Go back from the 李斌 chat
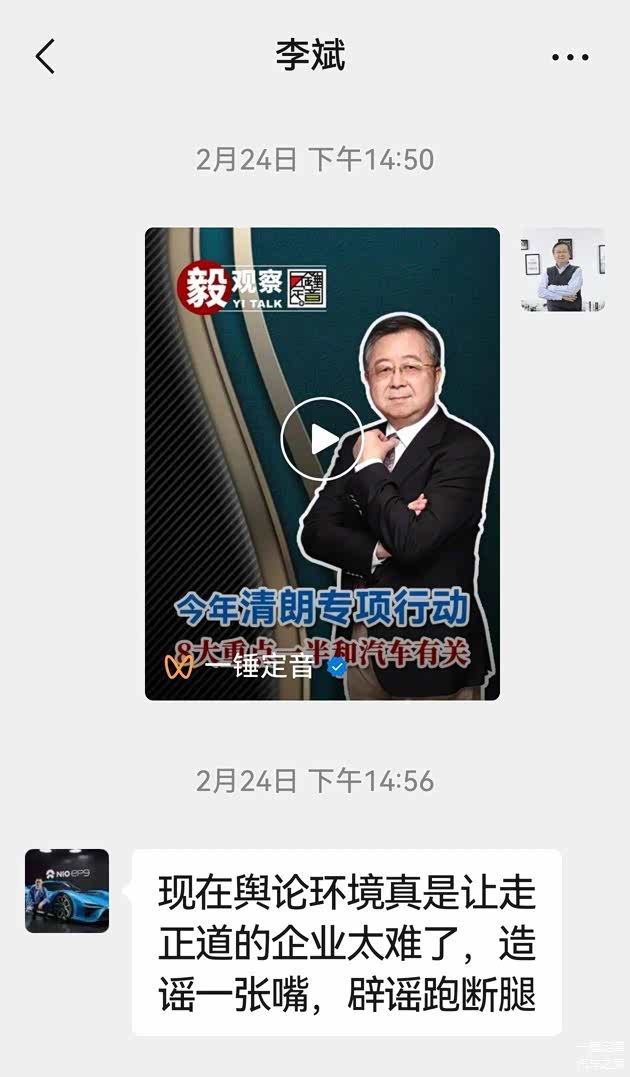 coord(45,57)
